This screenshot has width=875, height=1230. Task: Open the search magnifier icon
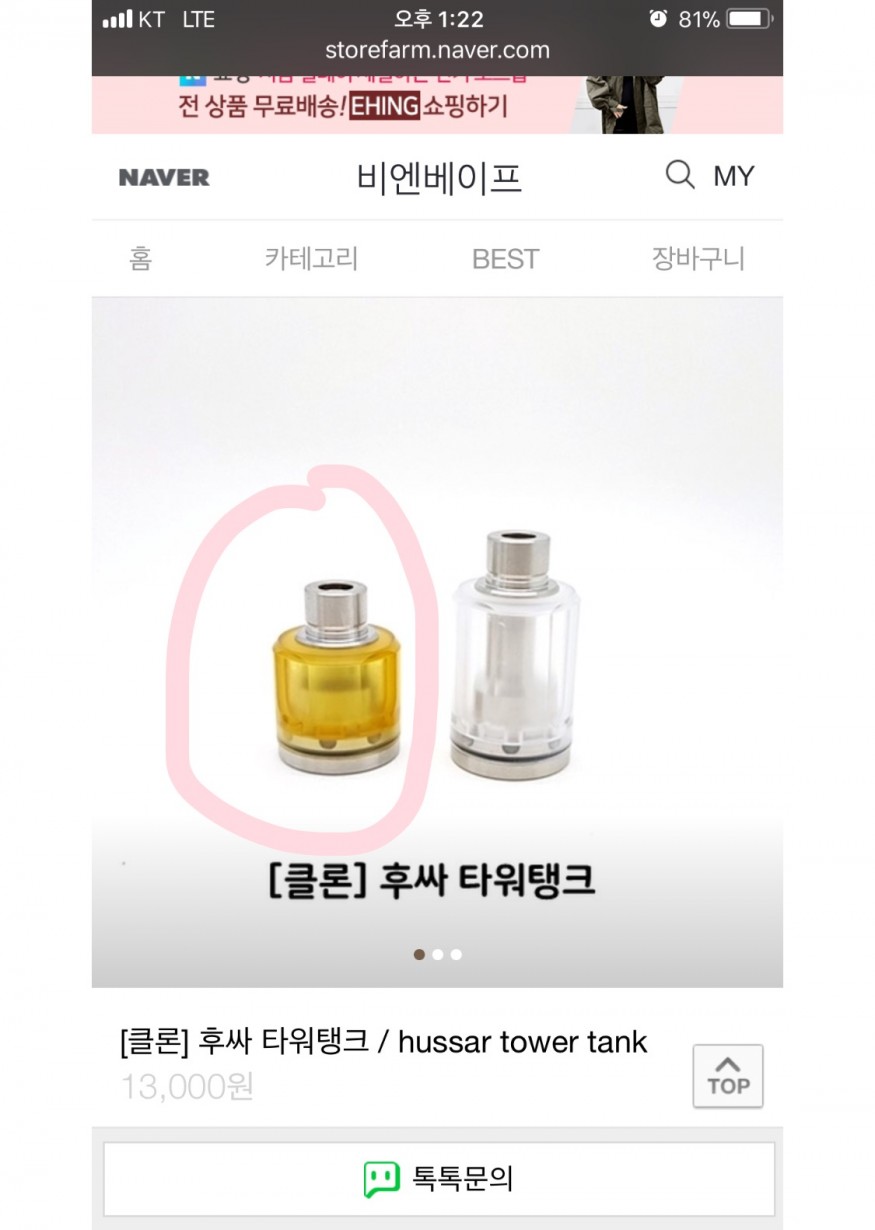point(679,175)
